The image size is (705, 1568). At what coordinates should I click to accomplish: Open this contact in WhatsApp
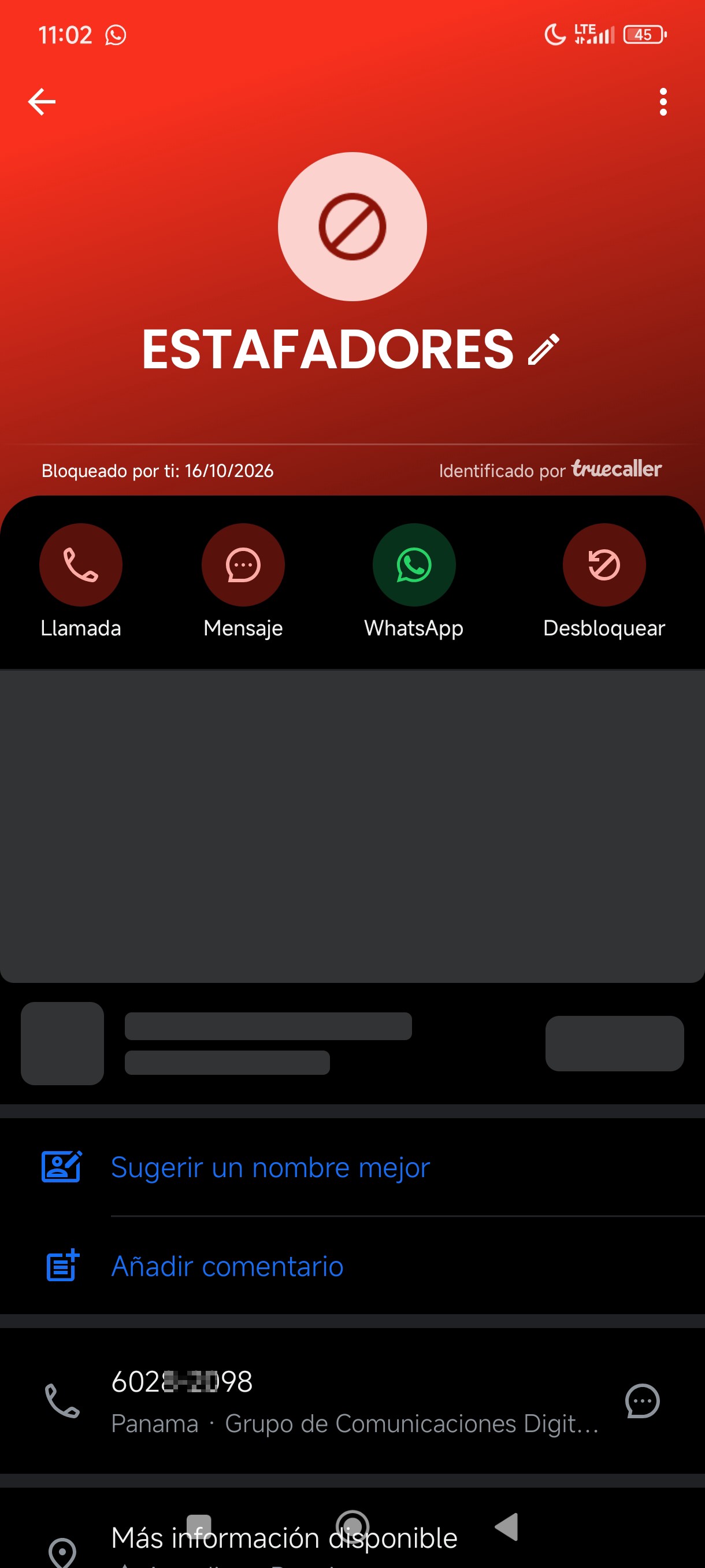(x=414, y=580)
